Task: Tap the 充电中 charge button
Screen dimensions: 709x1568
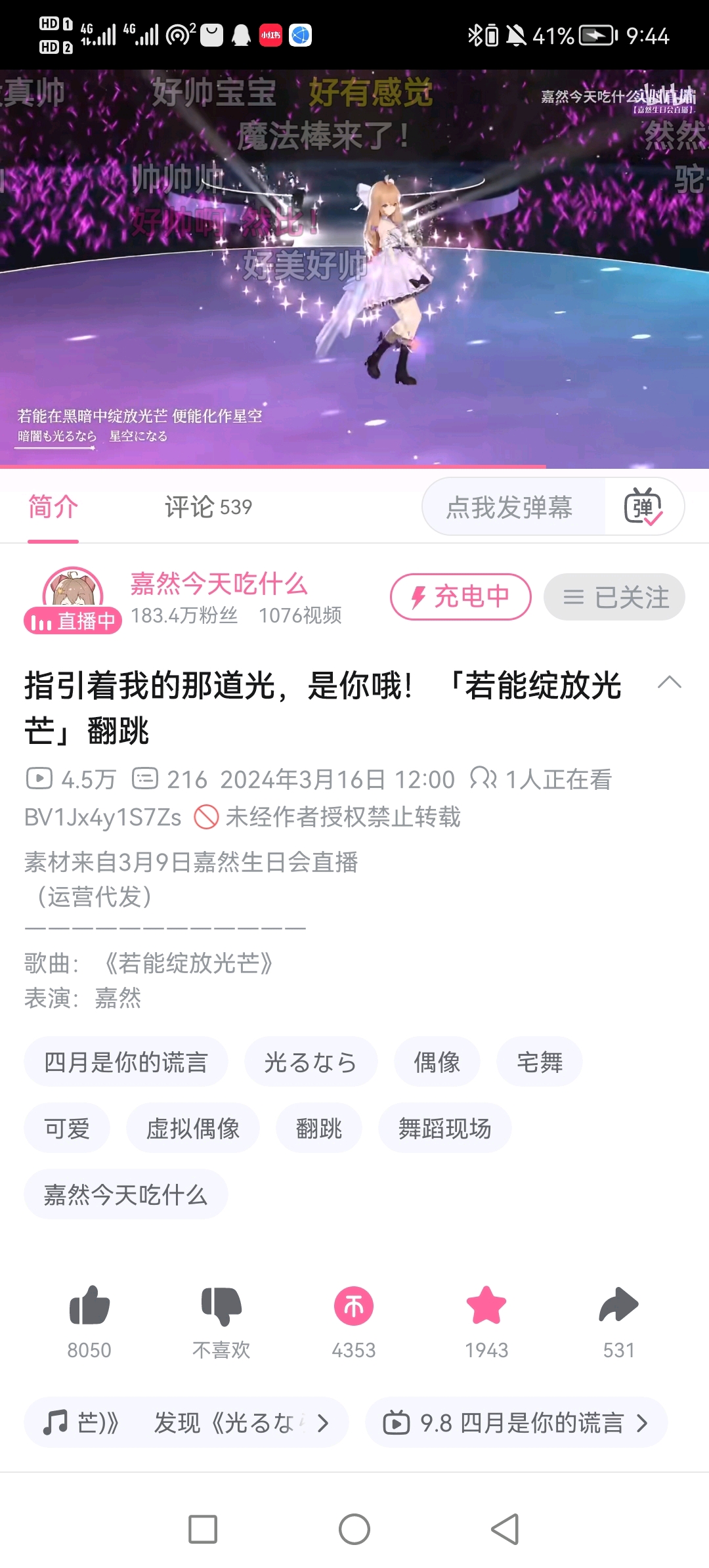Action: pos(461,597)
